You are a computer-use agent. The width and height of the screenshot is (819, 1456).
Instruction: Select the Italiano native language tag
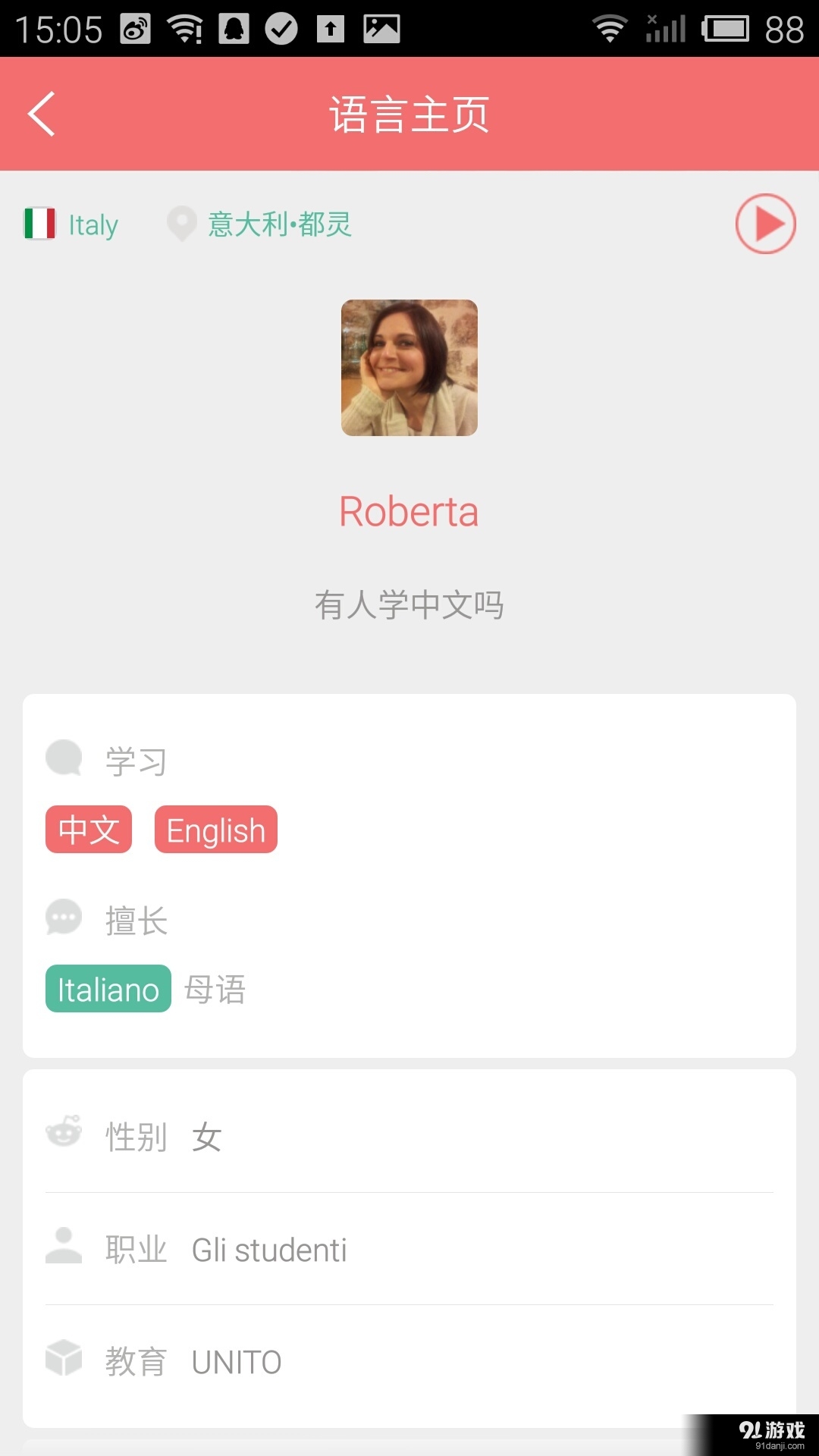[x=107, y=989]
